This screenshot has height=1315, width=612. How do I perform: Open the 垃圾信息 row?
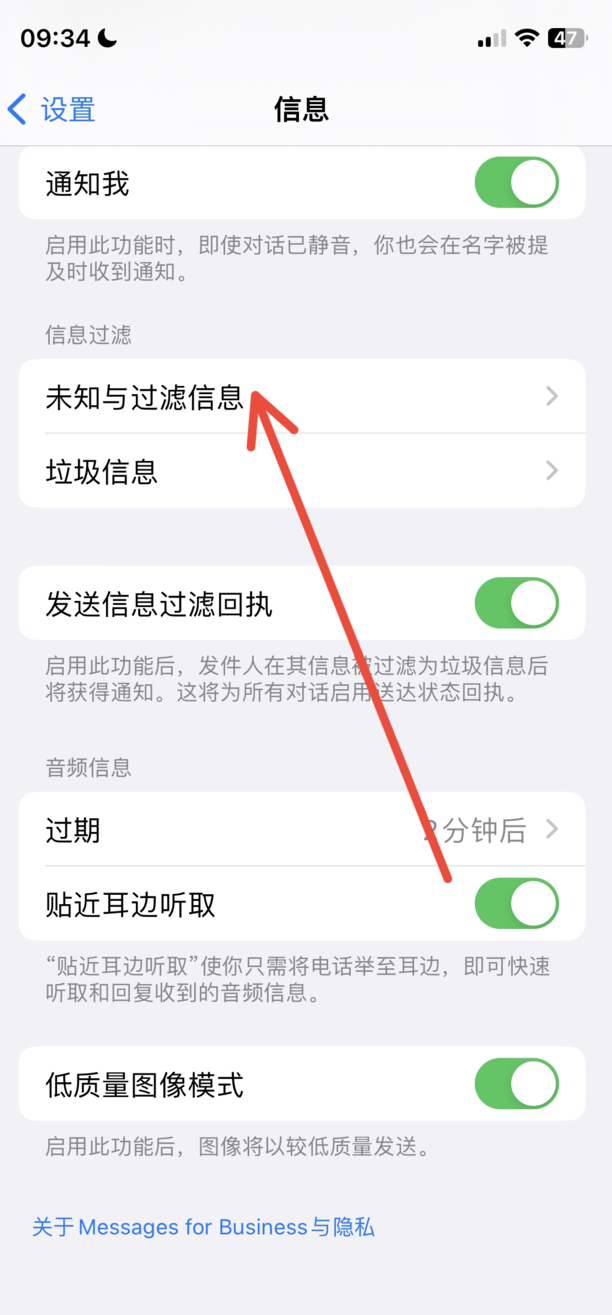pyautogui.click(x=302, y=471)
